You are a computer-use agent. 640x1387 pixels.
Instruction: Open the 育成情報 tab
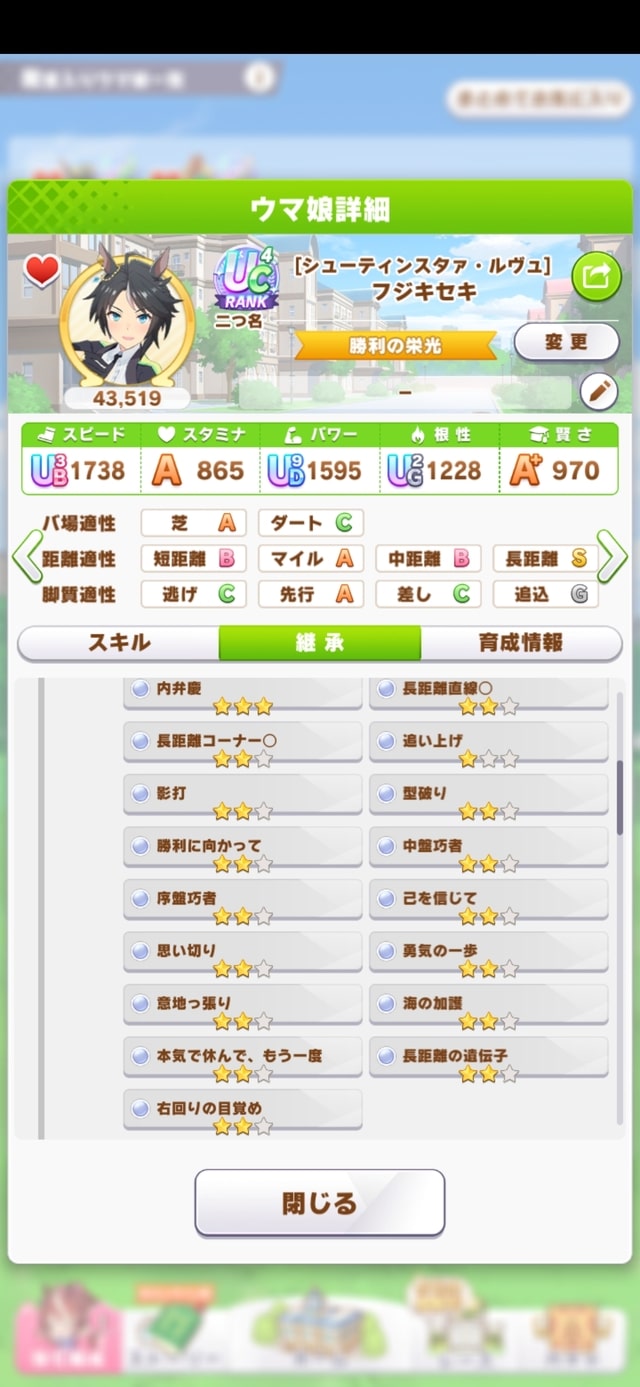[x=520, y=643]
